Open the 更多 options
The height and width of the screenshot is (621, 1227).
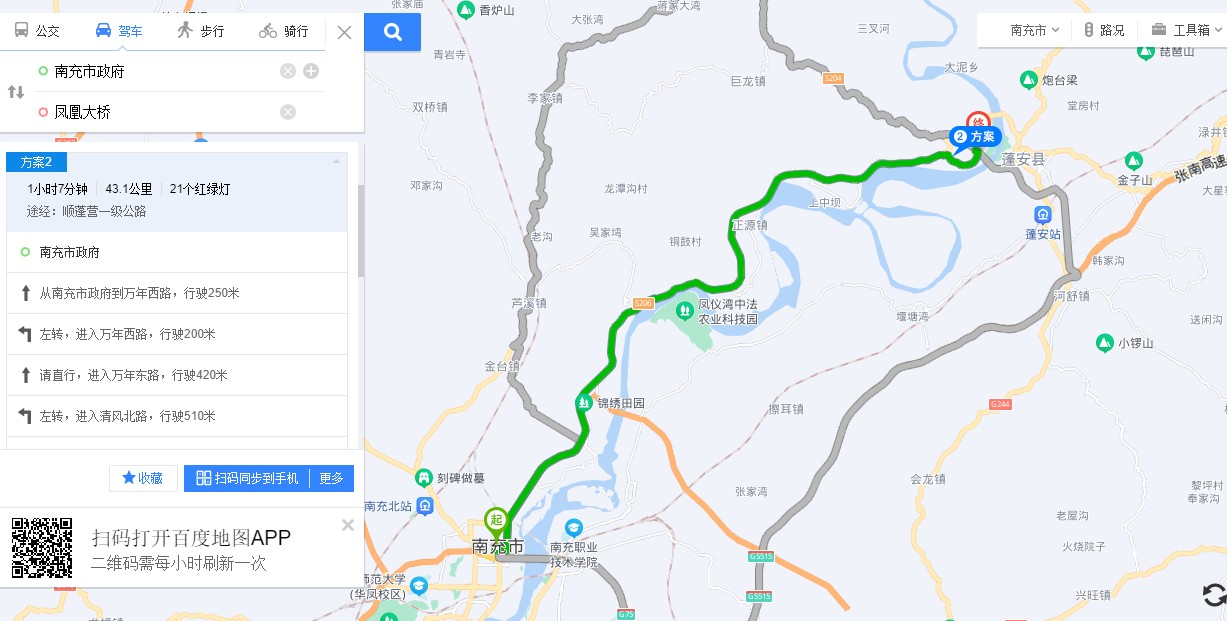point(332,478)
